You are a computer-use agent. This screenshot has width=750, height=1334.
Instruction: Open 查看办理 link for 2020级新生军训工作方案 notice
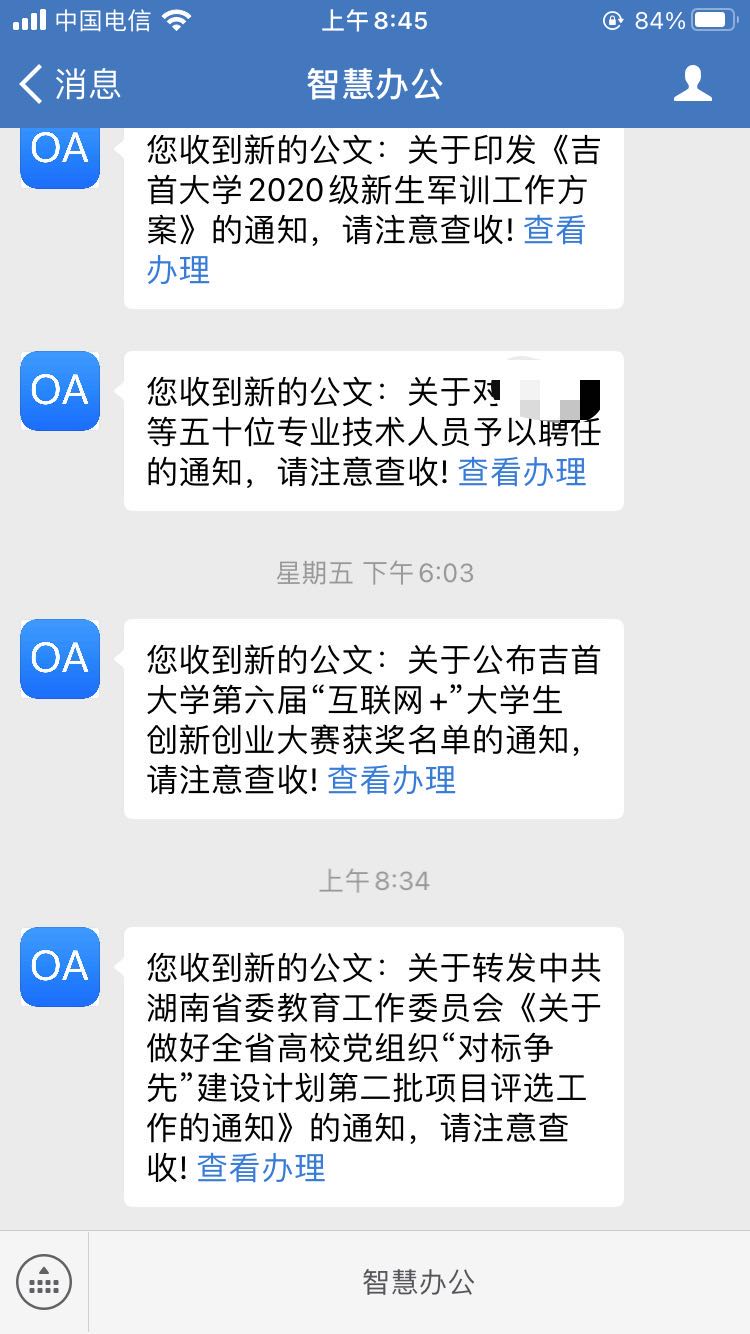point(554,231)
